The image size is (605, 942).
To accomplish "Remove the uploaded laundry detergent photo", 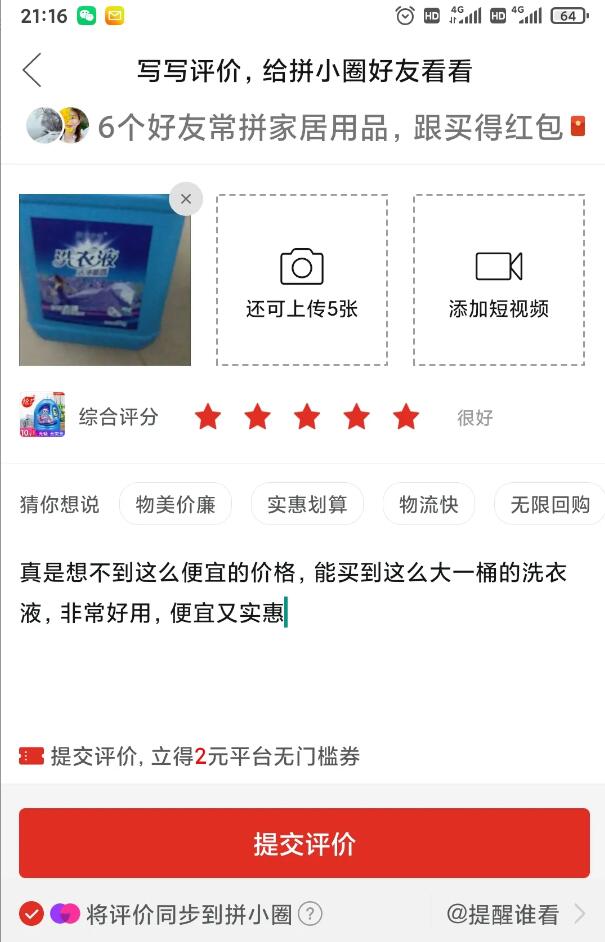I will click(185, 199).
